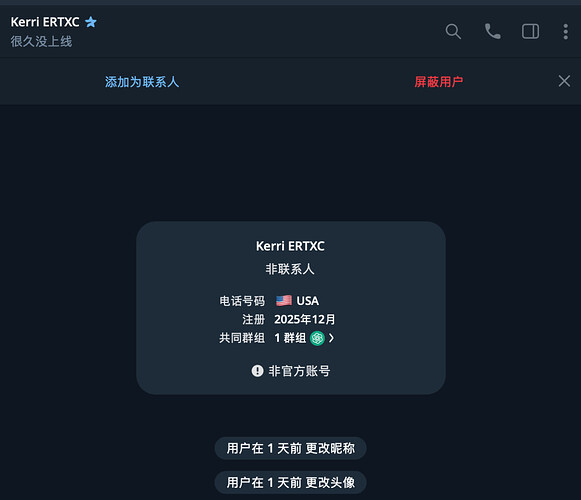581x500 pixels.
Task: Call Kerri ERTXC
Action: coord(492,32)
